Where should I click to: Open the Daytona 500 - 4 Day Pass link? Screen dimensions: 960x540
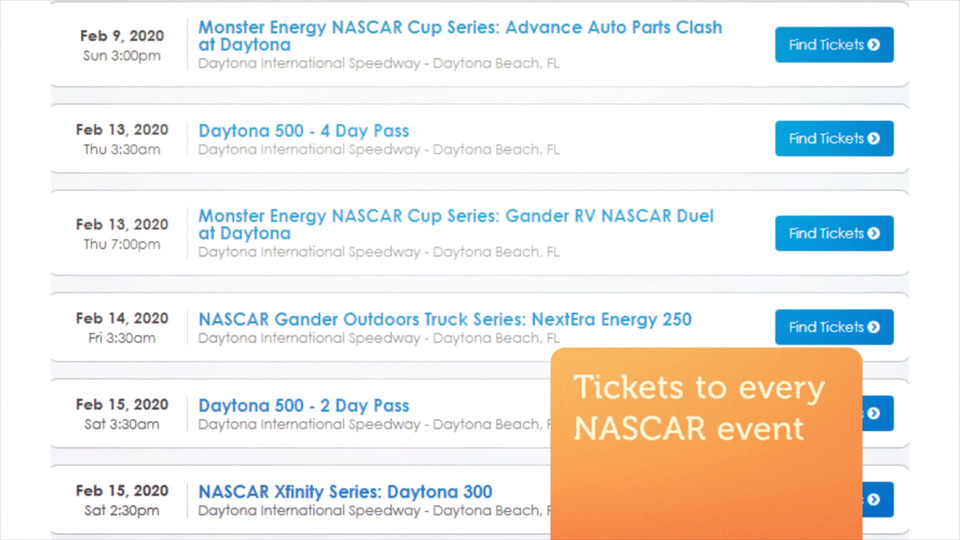pos(303,131)
